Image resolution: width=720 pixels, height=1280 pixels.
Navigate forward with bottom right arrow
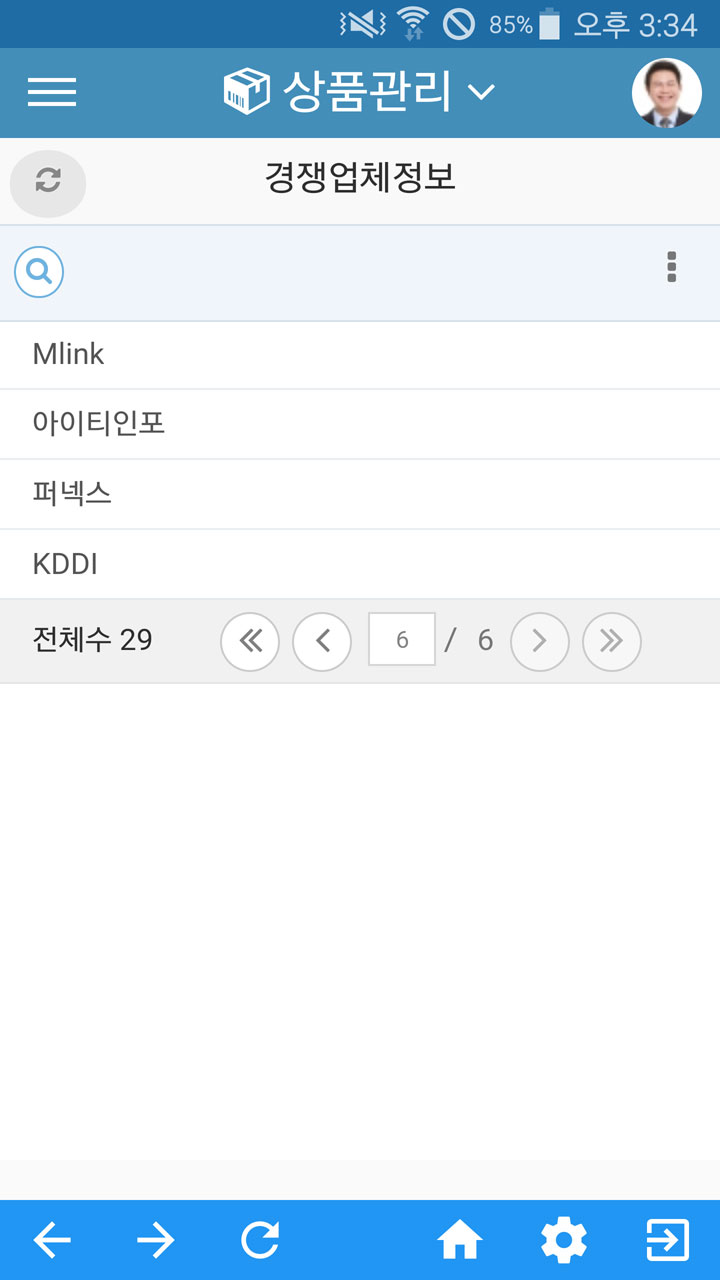coord(156,1241)
